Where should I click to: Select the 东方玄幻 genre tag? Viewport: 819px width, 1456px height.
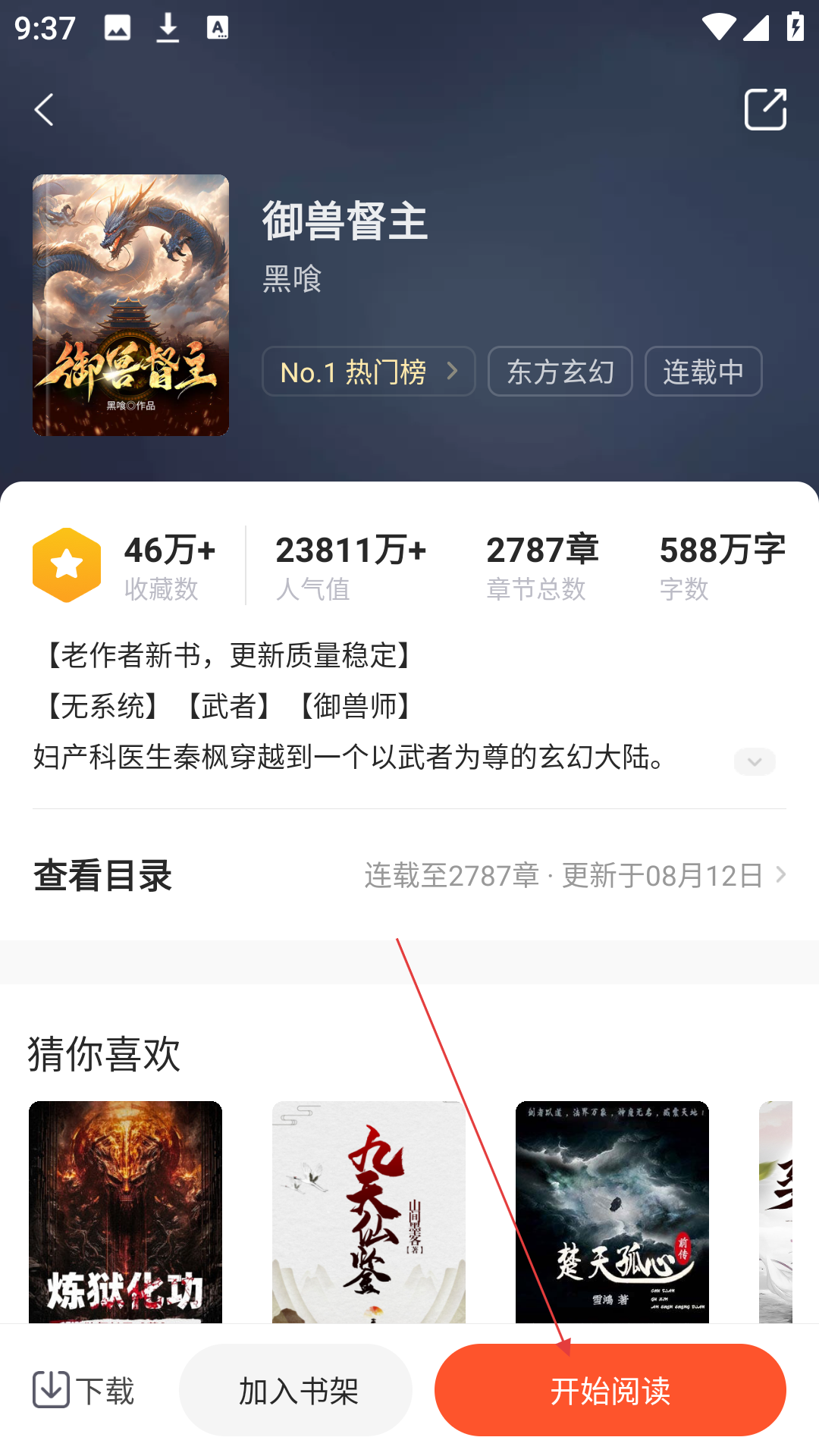[560, 372]
